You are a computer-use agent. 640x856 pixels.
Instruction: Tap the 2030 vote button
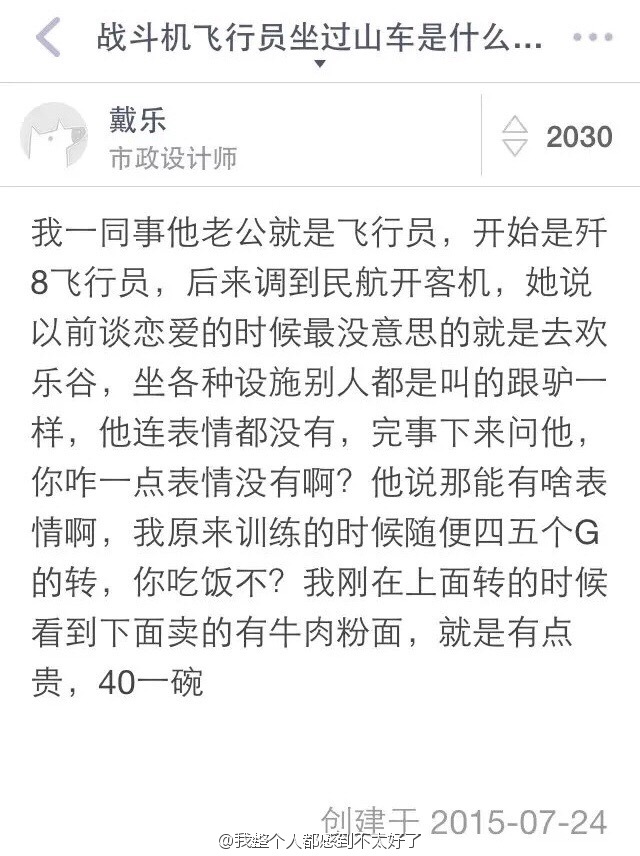[558, 136]
